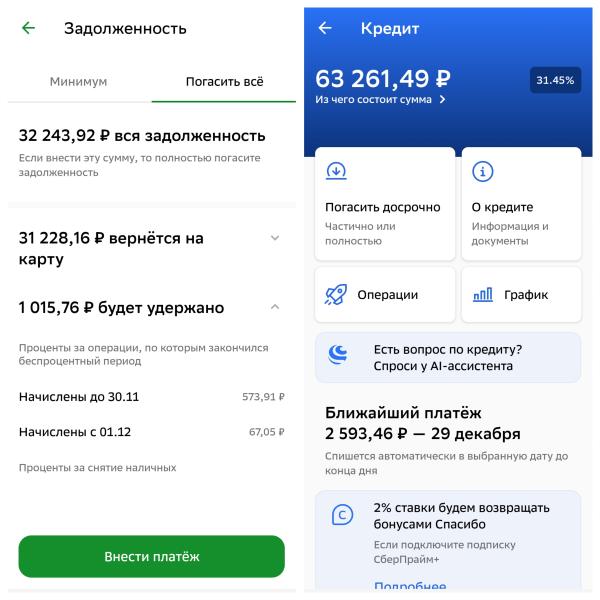Open the Погасить досрочно card
Viewport: 600px width, 600px height.
point(384,204)
